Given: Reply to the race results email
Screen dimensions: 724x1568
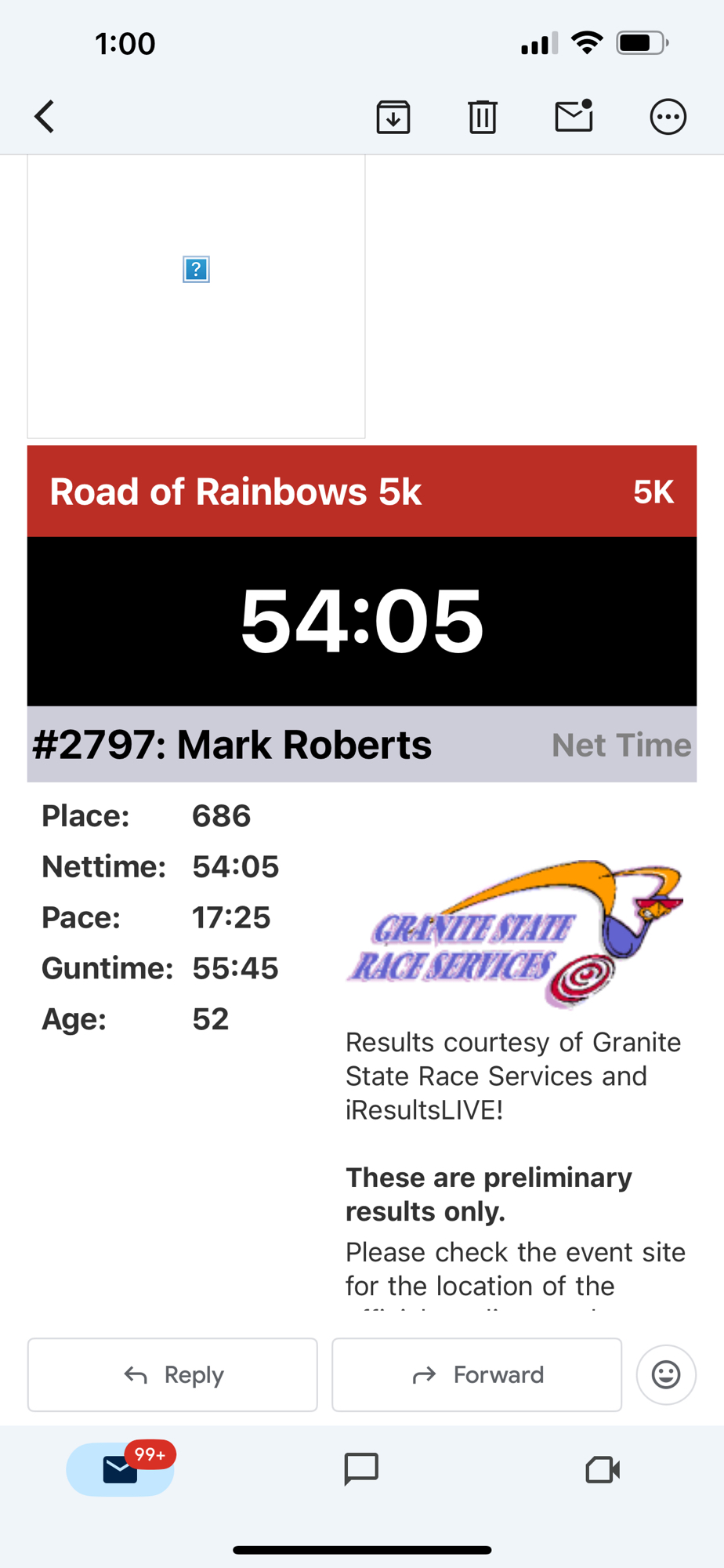Looking at the screenshot, I should point(172,1374).
